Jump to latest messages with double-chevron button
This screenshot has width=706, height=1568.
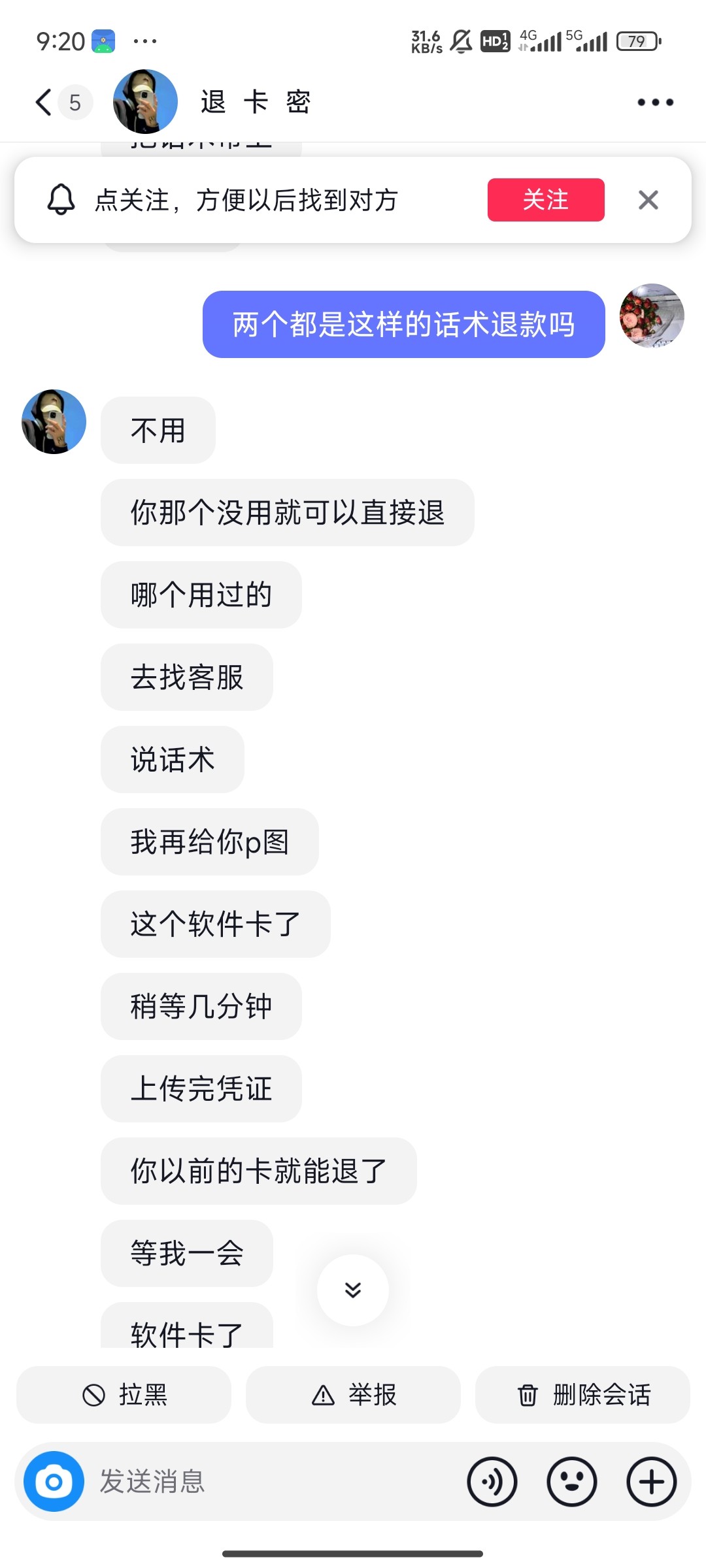pyautogui.click(x=353, y=1290)
